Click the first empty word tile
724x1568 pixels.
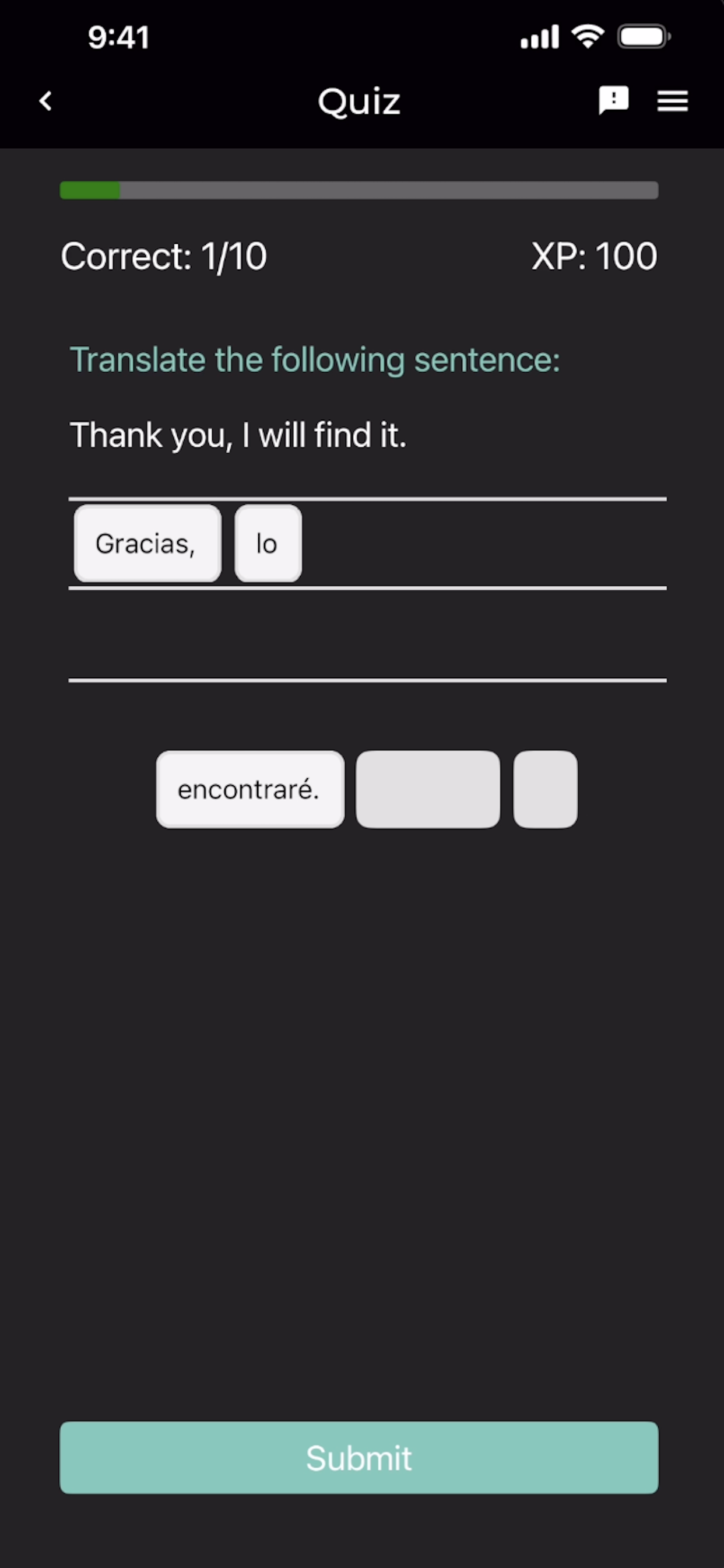pos(428,789)
